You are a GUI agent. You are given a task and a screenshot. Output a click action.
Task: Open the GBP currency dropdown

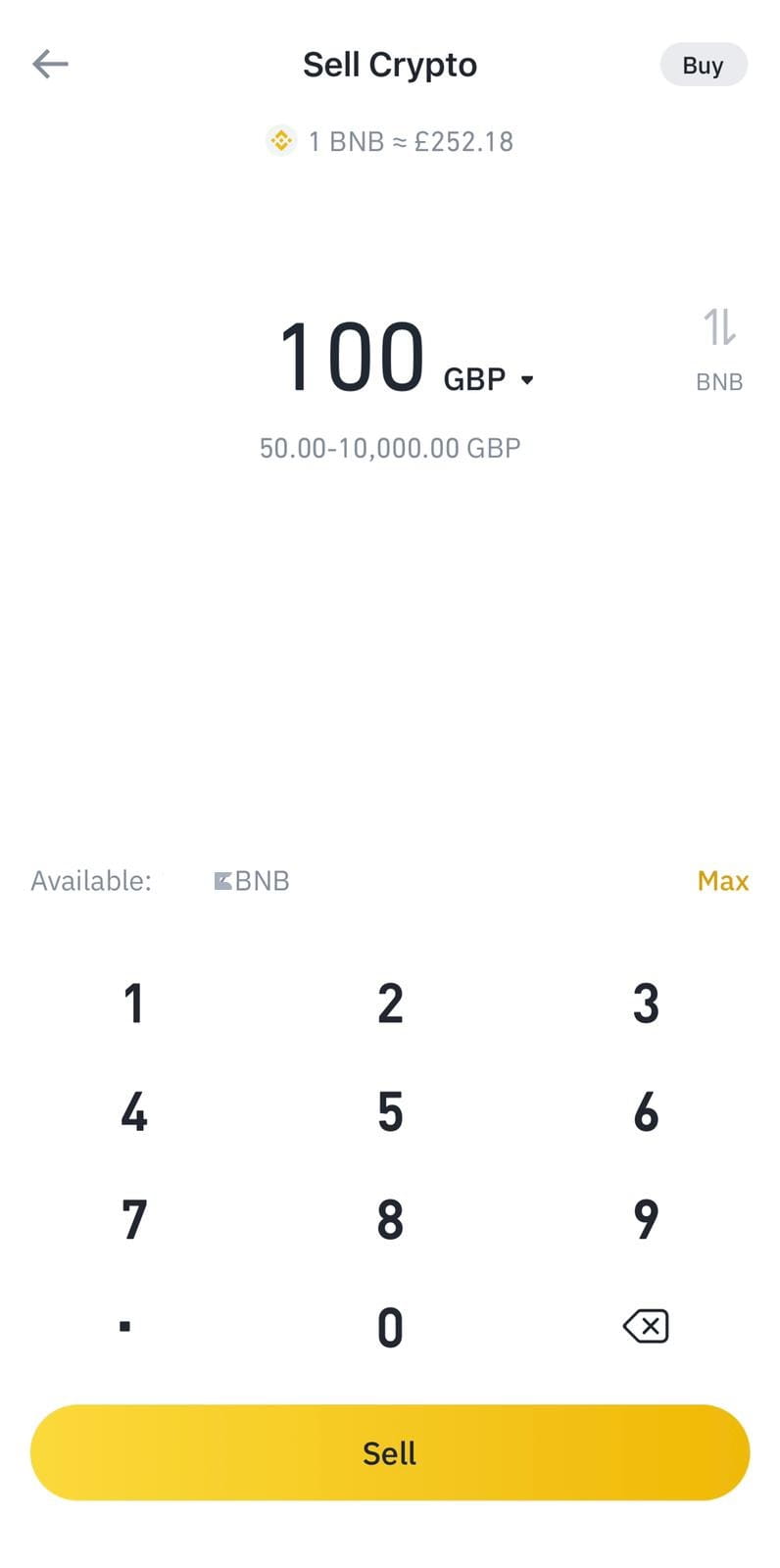click(x=489, y=379)
